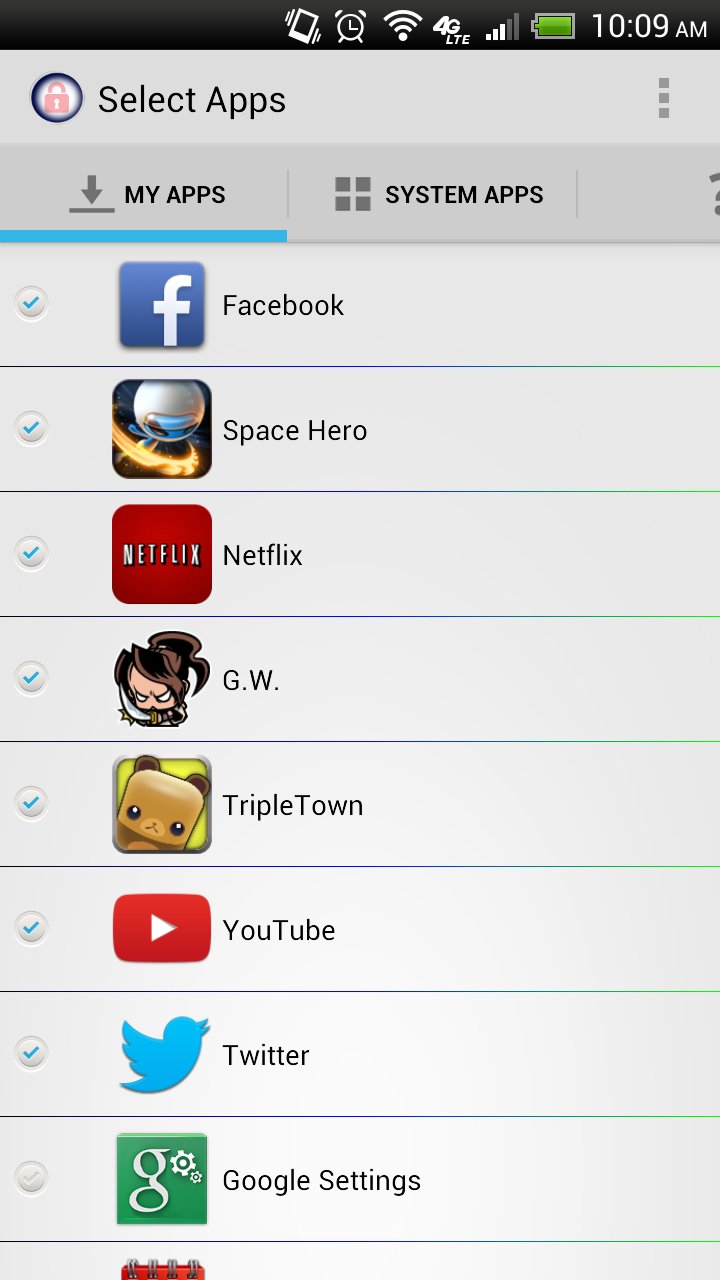Click the app lock padlock logo
This screenshot has width=720, height=1280.
point(57,97)
